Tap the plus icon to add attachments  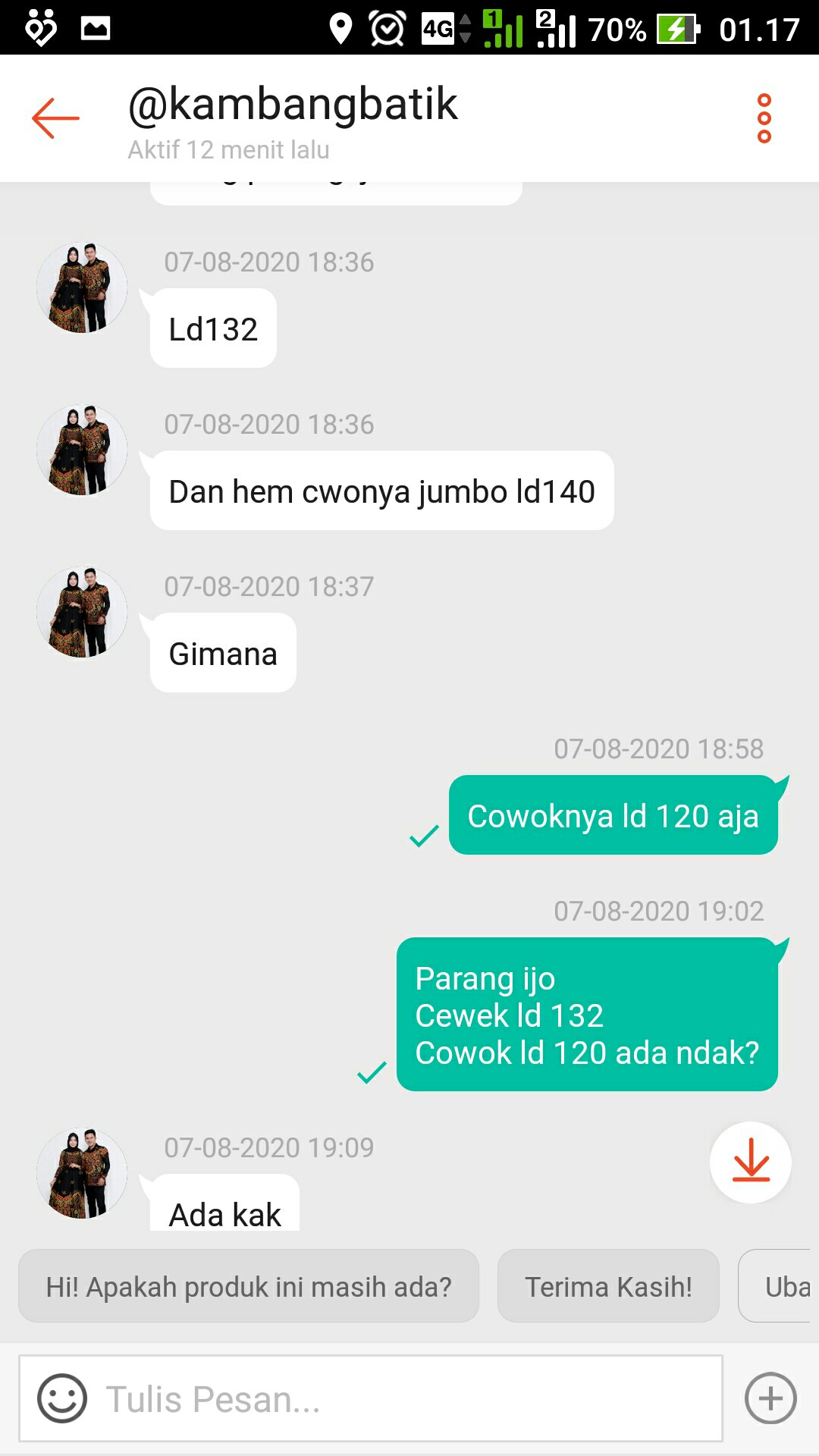click(x=770, y=1398)
